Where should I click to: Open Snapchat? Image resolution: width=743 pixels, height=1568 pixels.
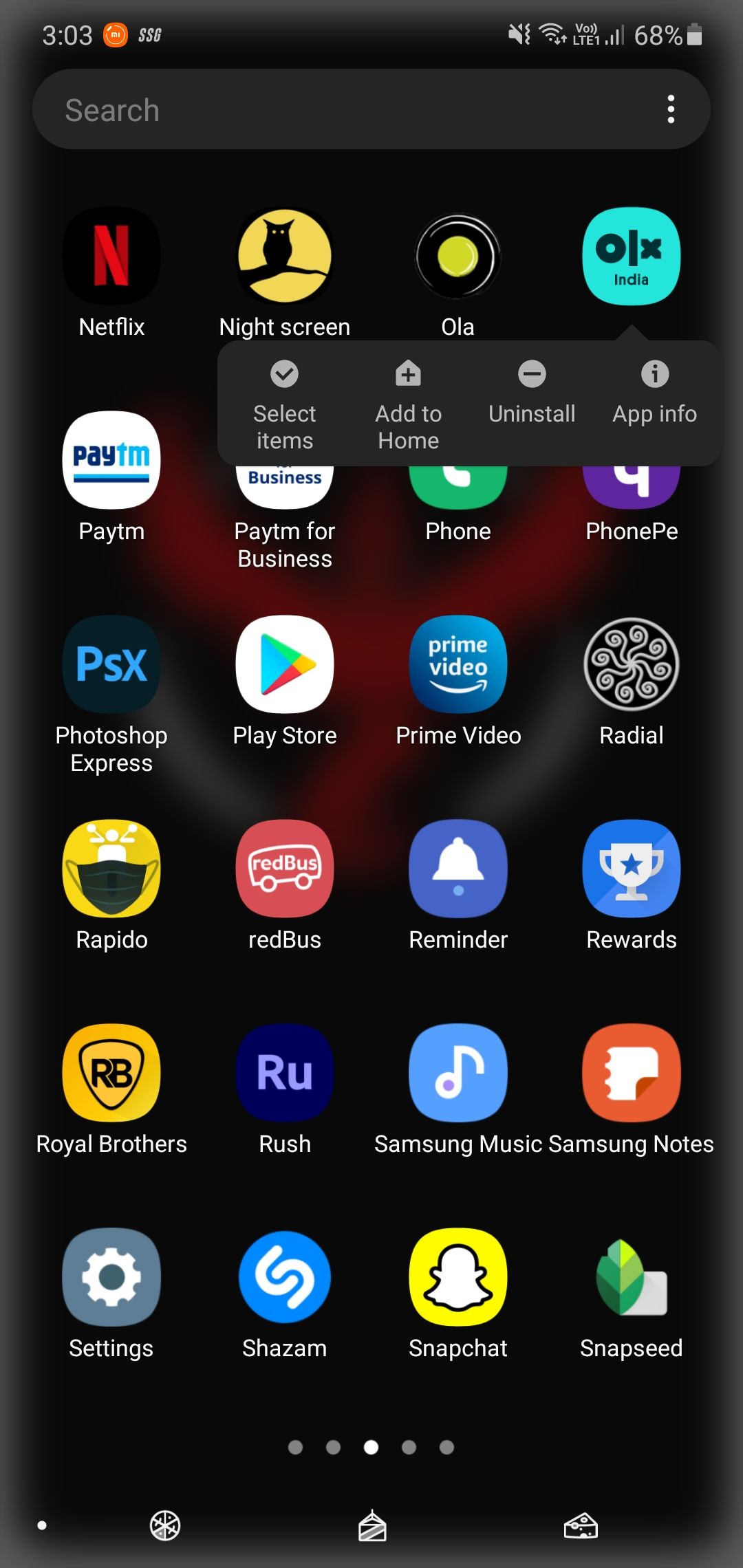(457, 1277)
